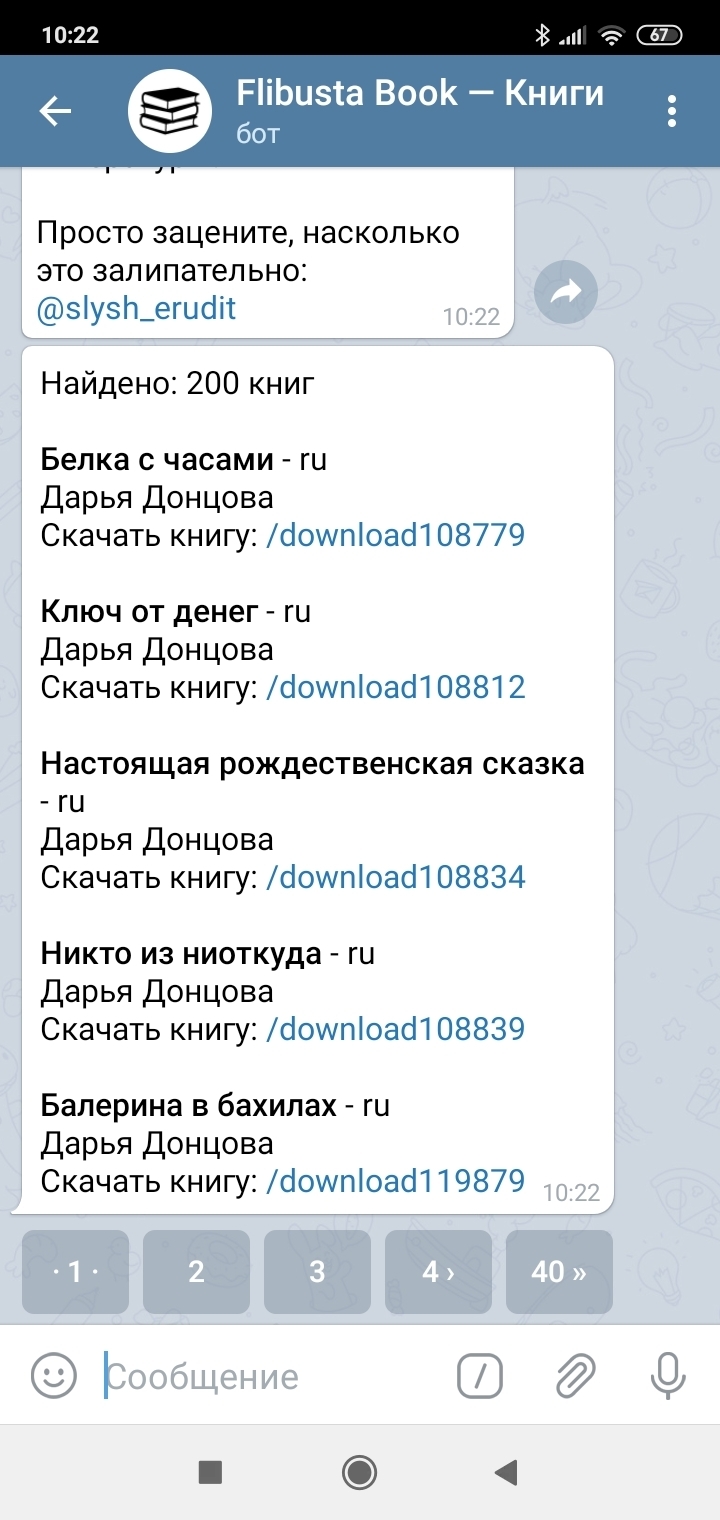Go back from the Flibusta Book chat
This screenshot has width=720, height=1520.
55,111
